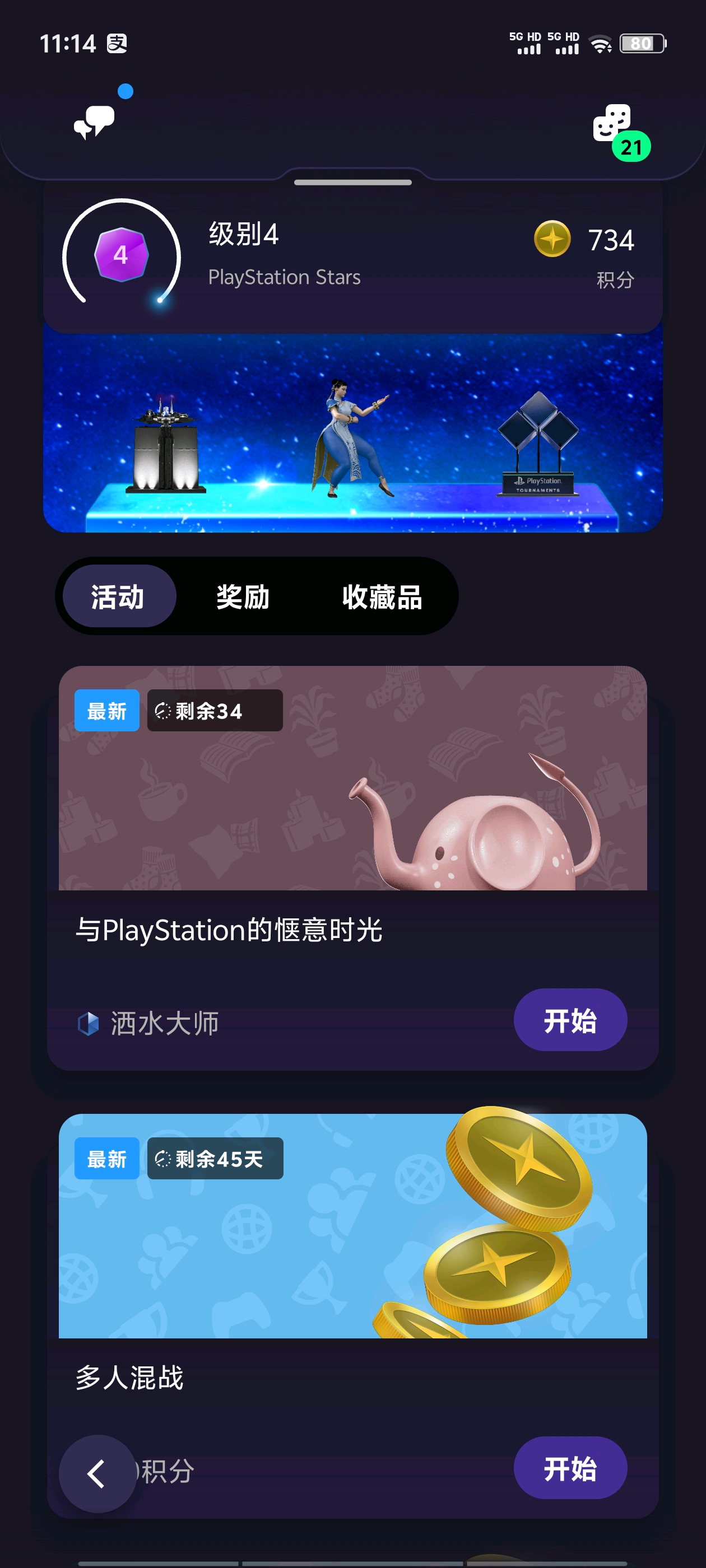Start the 多人混战 campaign via 开始

569,1468
